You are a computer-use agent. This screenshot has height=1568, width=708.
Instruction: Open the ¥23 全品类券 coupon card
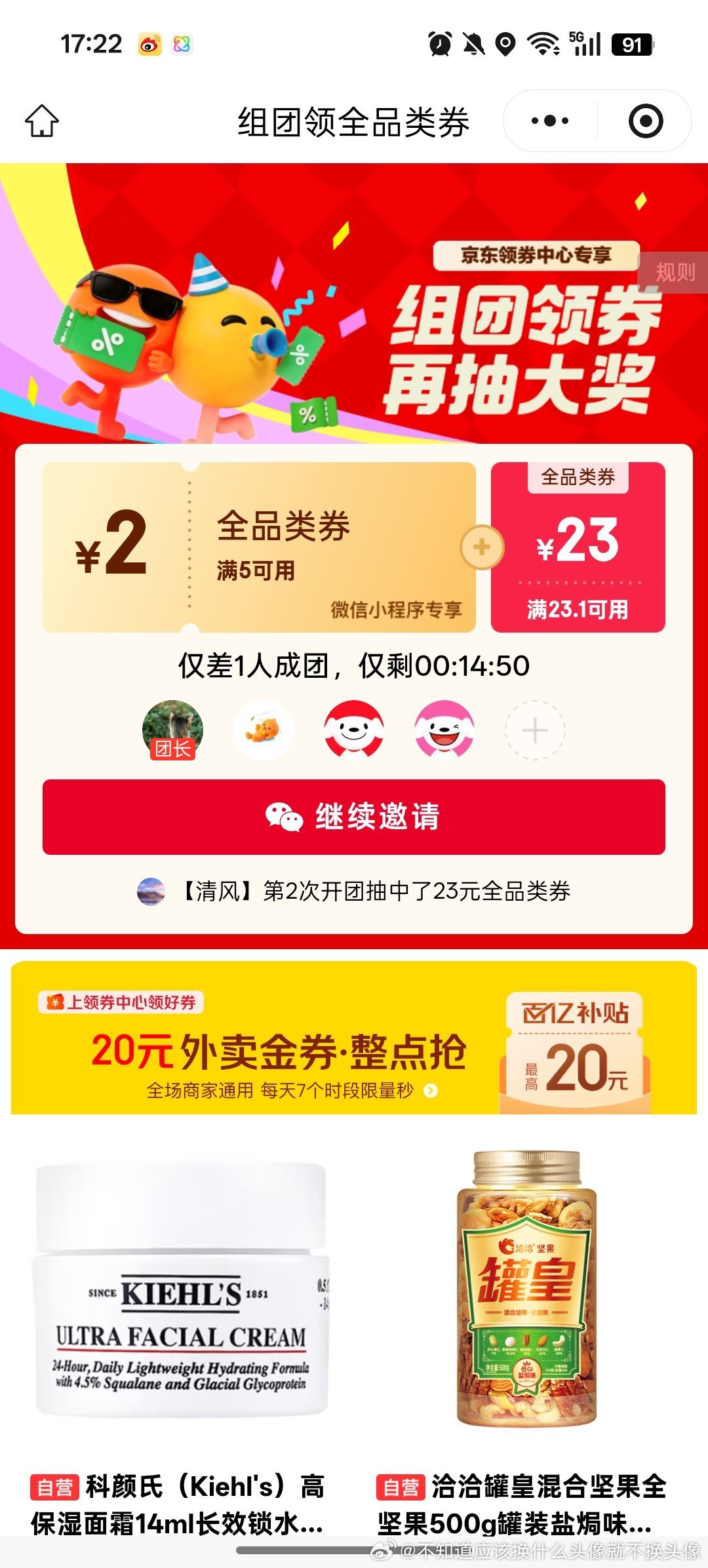(578, 547)
